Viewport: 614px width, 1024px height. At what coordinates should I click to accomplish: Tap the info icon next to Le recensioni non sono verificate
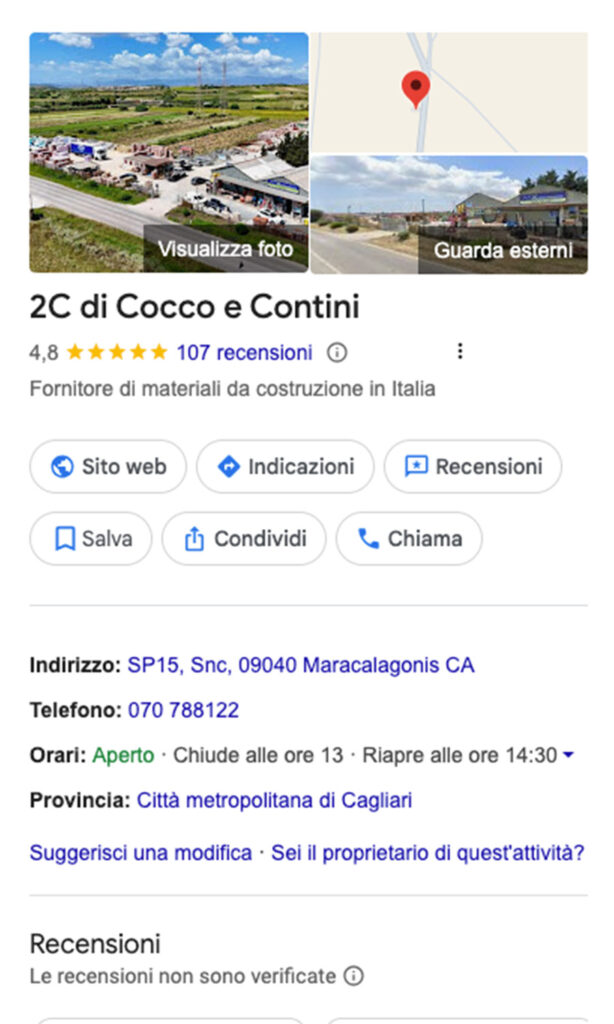[354, 975]
